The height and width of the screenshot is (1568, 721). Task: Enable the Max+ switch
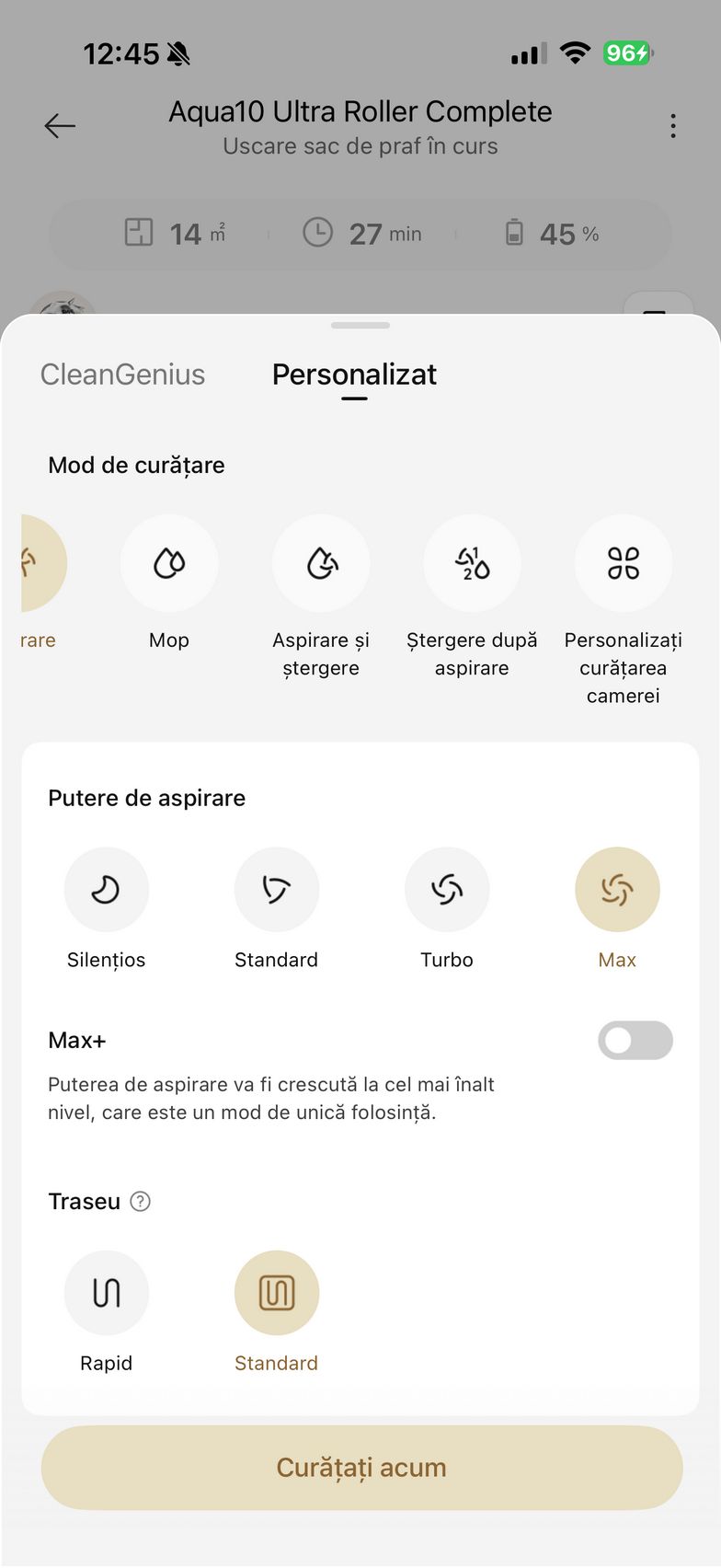click(x=635, y=1040)
